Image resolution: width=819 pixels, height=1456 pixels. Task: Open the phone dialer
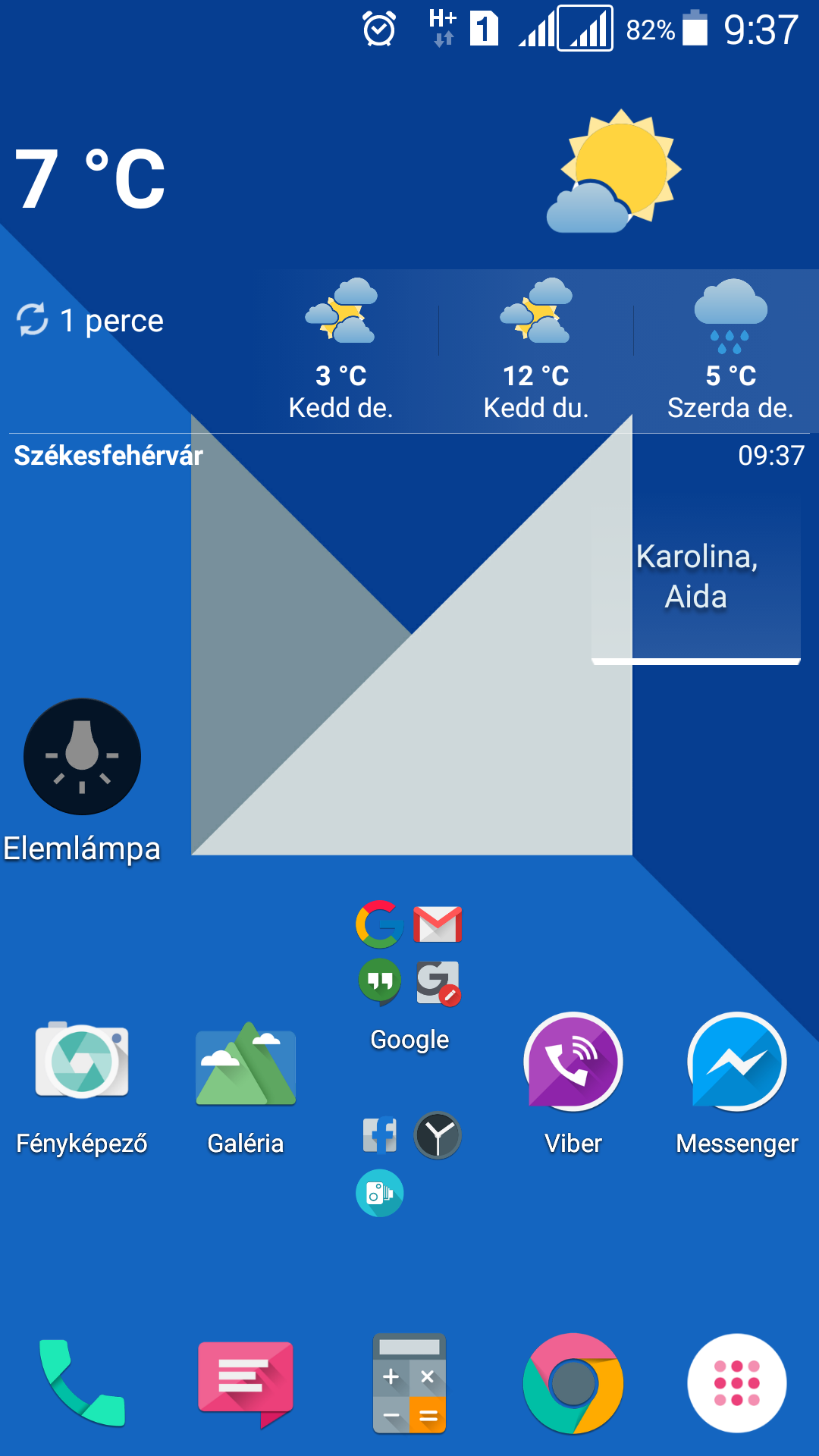coord(82,1383)
